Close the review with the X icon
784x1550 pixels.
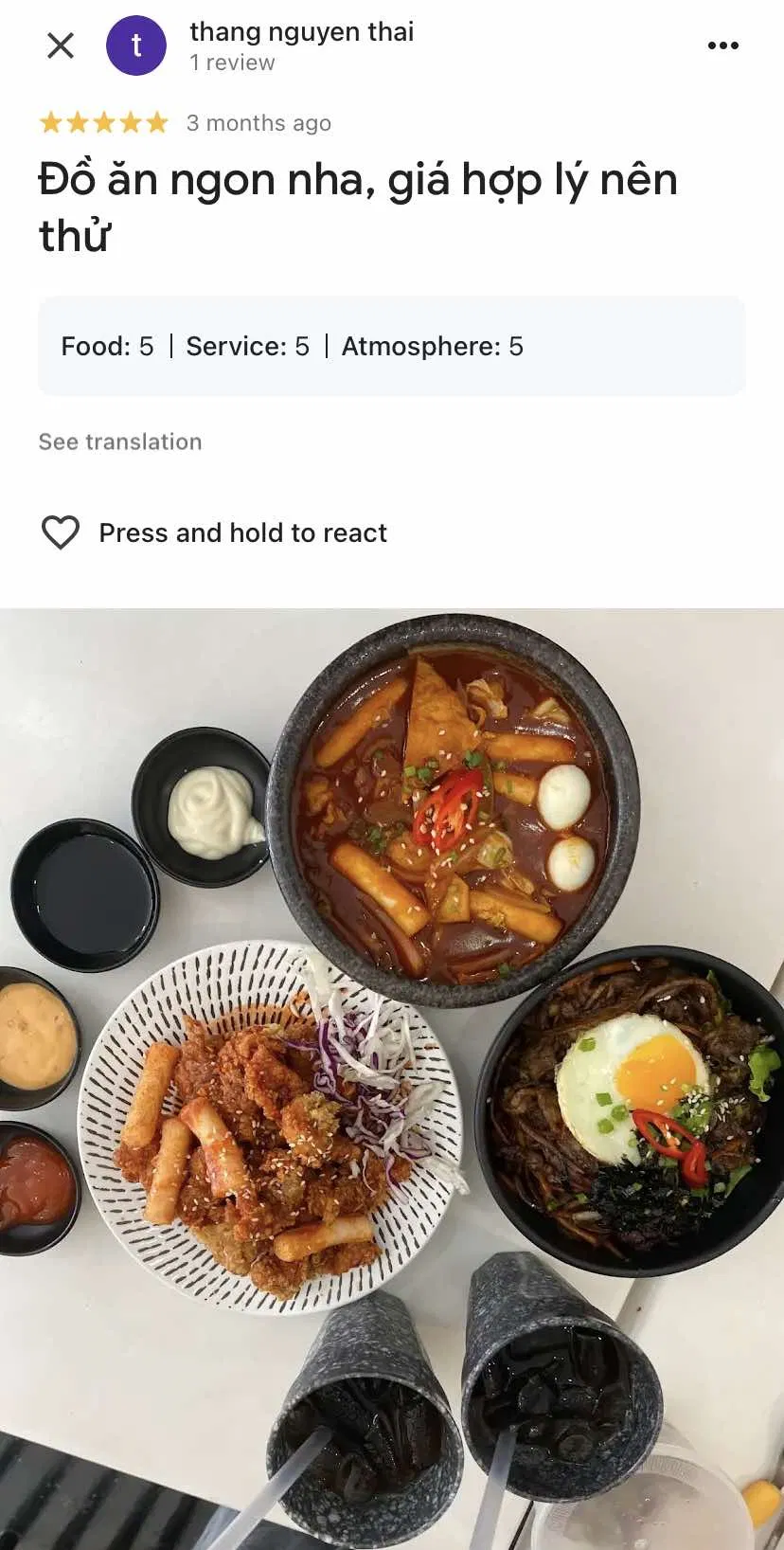60,45
